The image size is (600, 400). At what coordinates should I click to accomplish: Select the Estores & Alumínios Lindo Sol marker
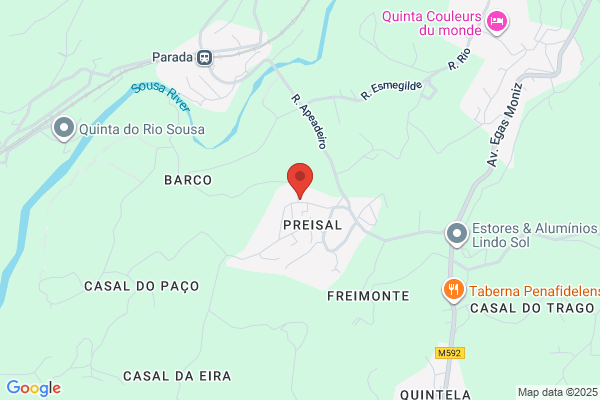point(457,234)
